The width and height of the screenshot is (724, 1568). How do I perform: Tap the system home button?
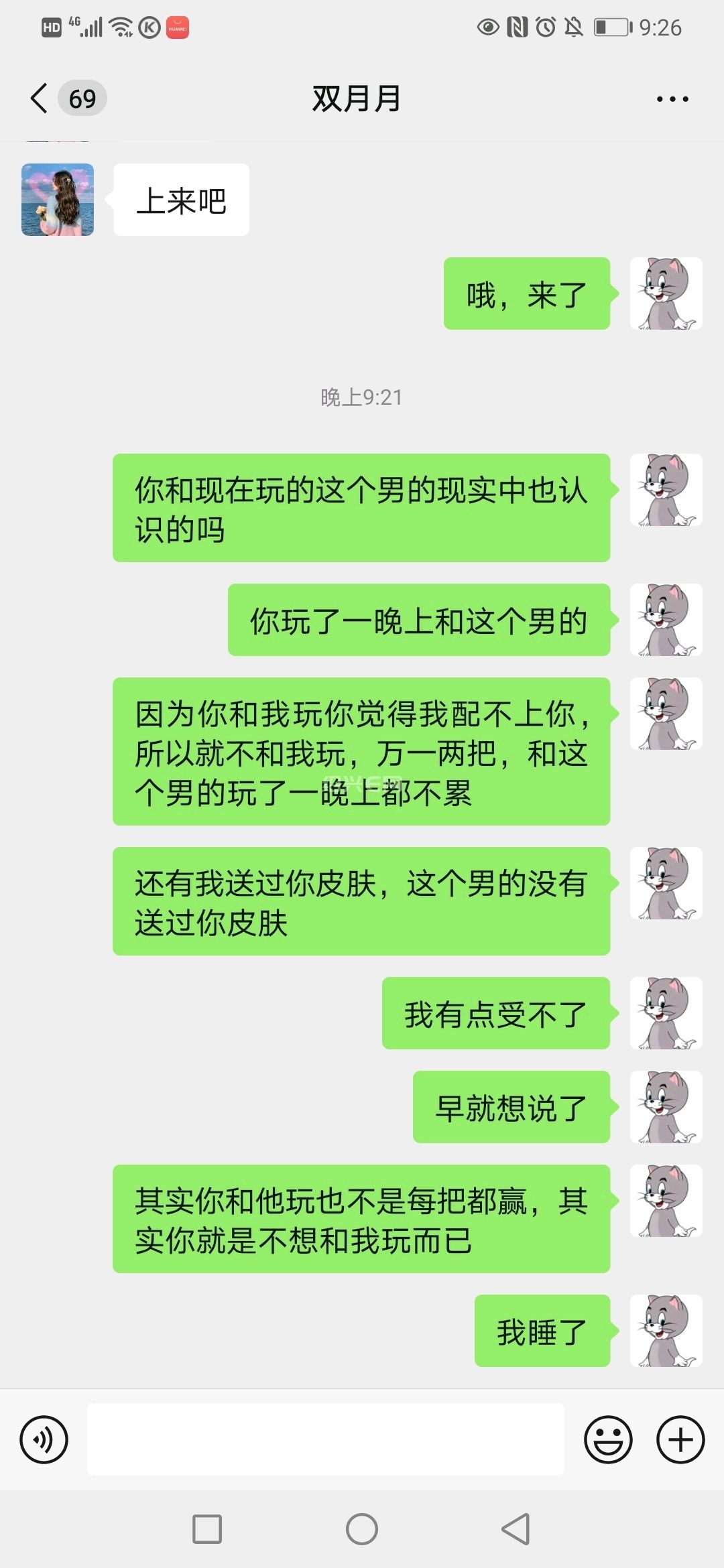tap(362, 1530)
